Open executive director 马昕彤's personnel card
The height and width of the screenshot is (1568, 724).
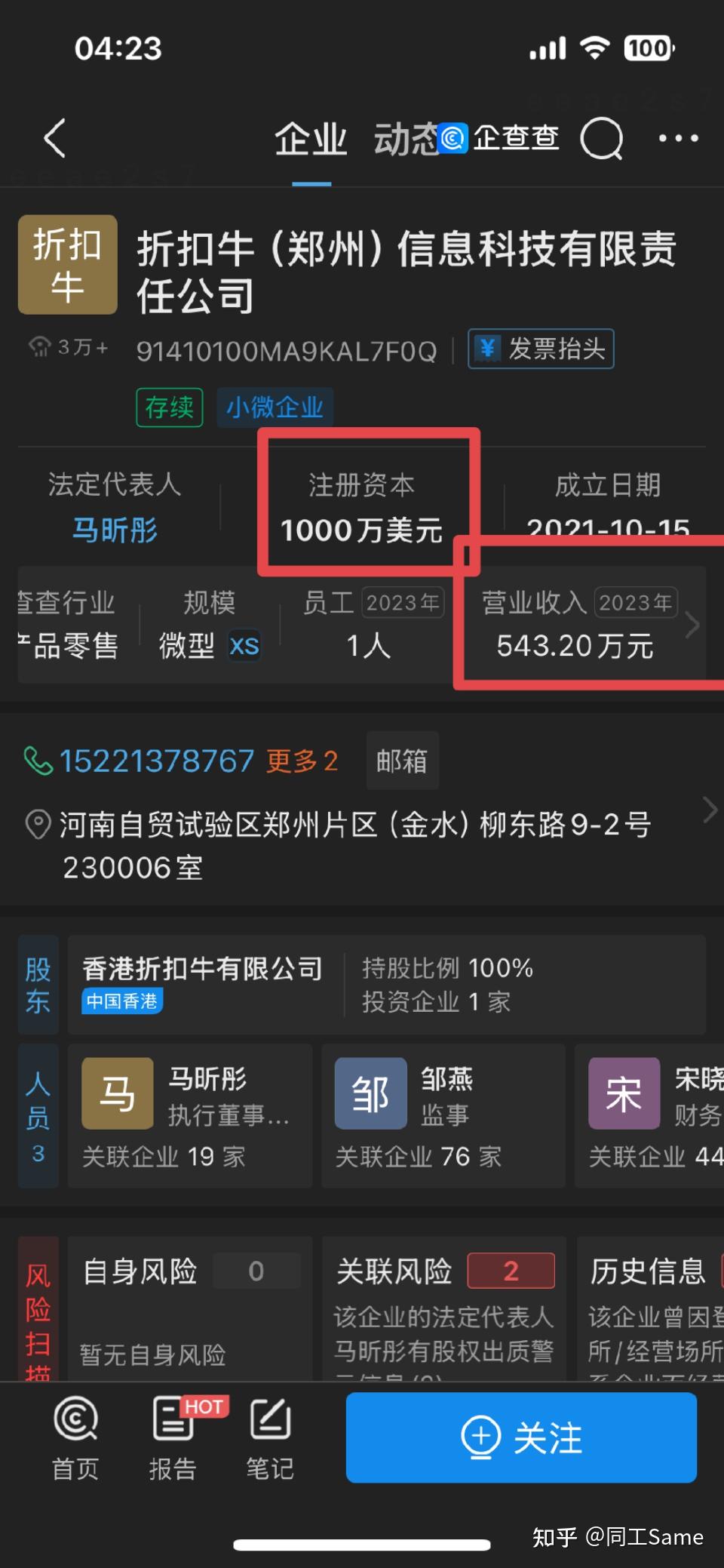point(190,1115)
